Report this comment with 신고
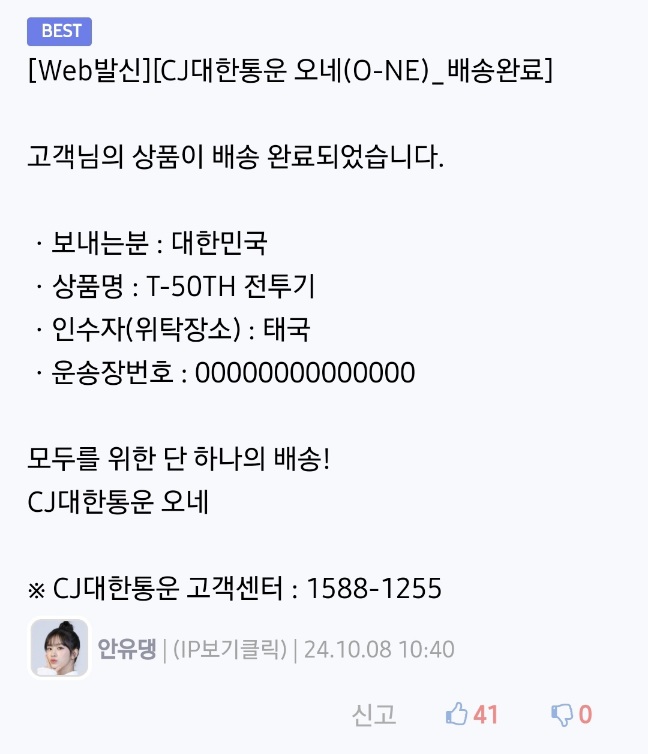The width and height of the screenshot is (648, 754). pyautogui.click(x=374, y=714)
